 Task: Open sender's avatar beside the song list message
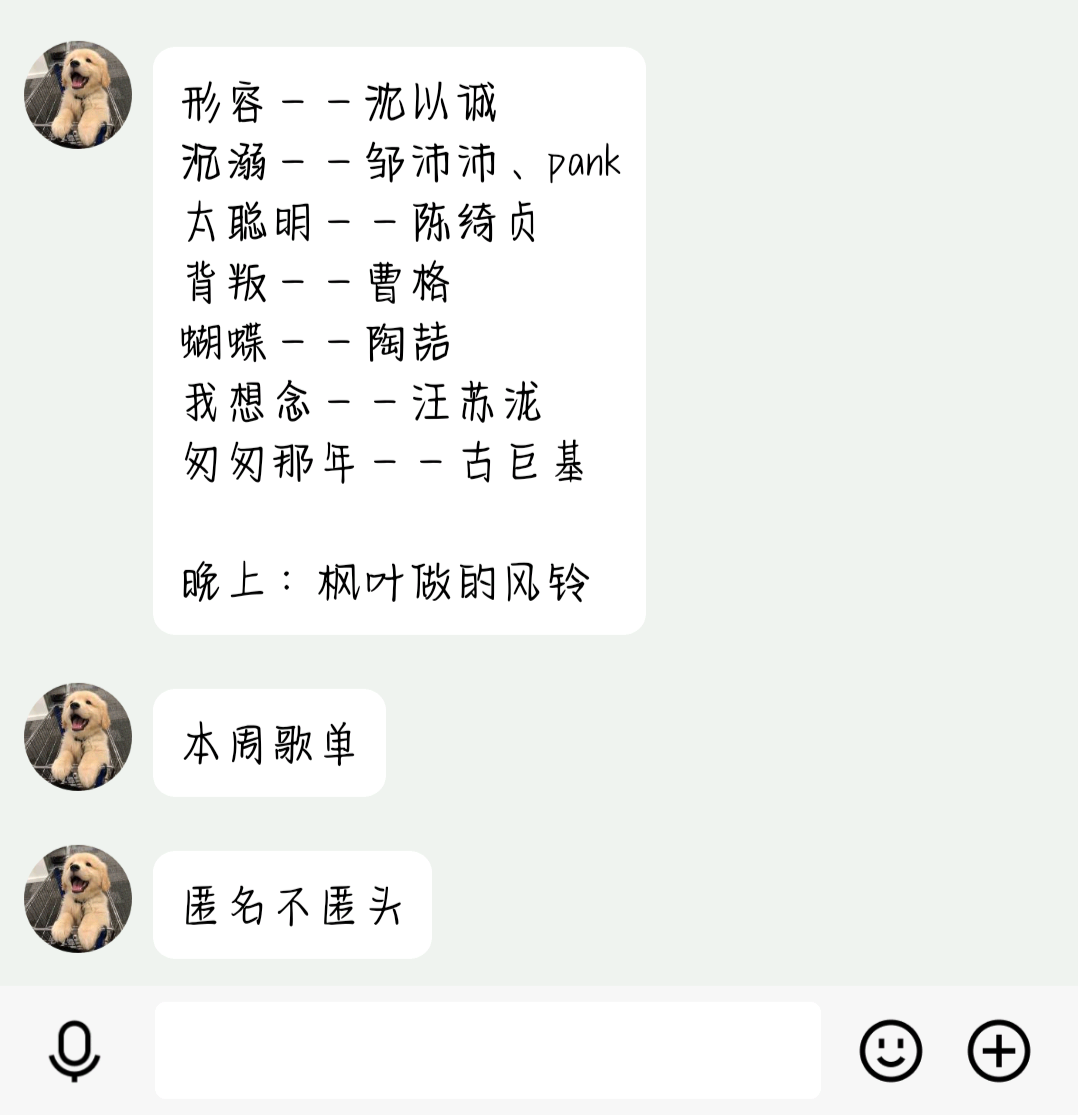pos(78,95)
